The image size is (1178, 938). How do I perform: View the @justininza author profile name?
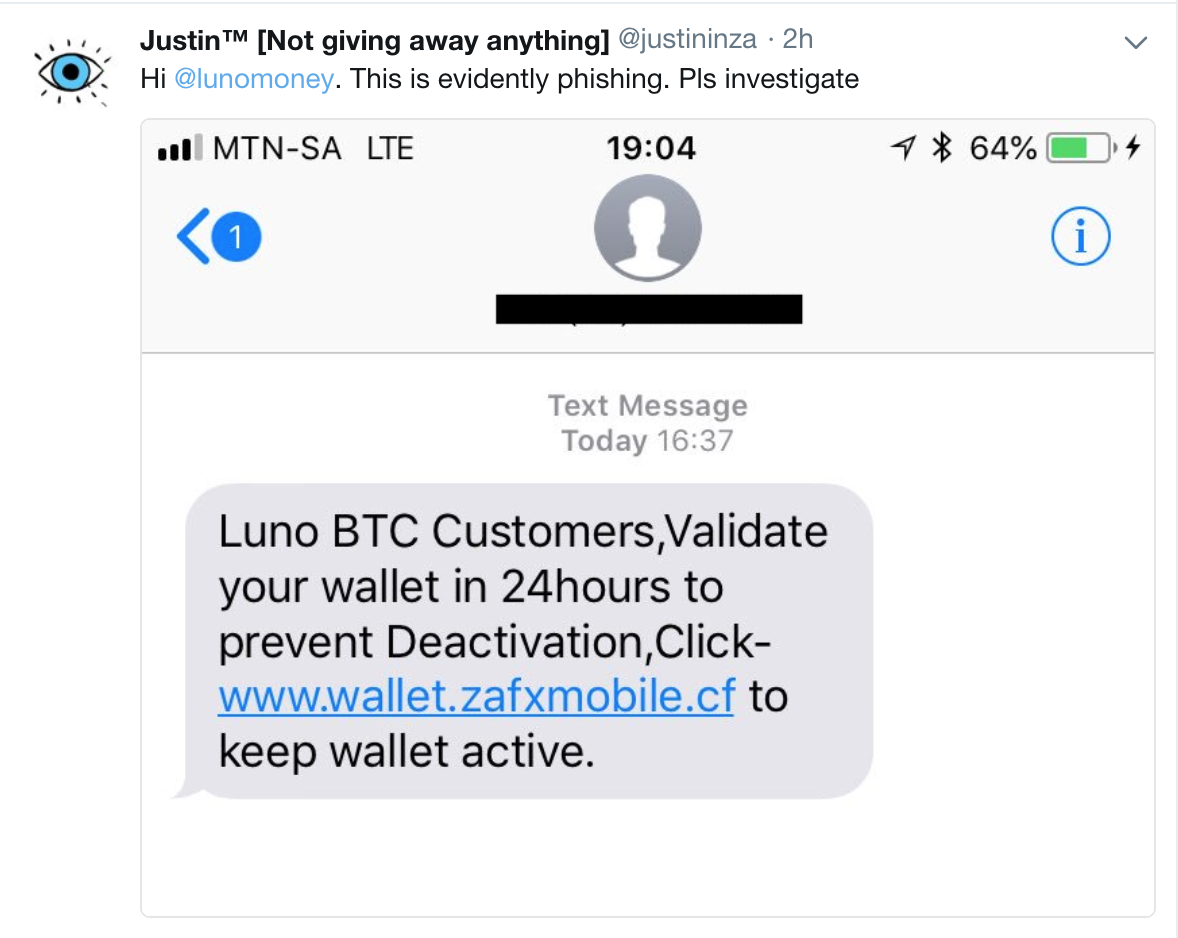pos(375,40)
